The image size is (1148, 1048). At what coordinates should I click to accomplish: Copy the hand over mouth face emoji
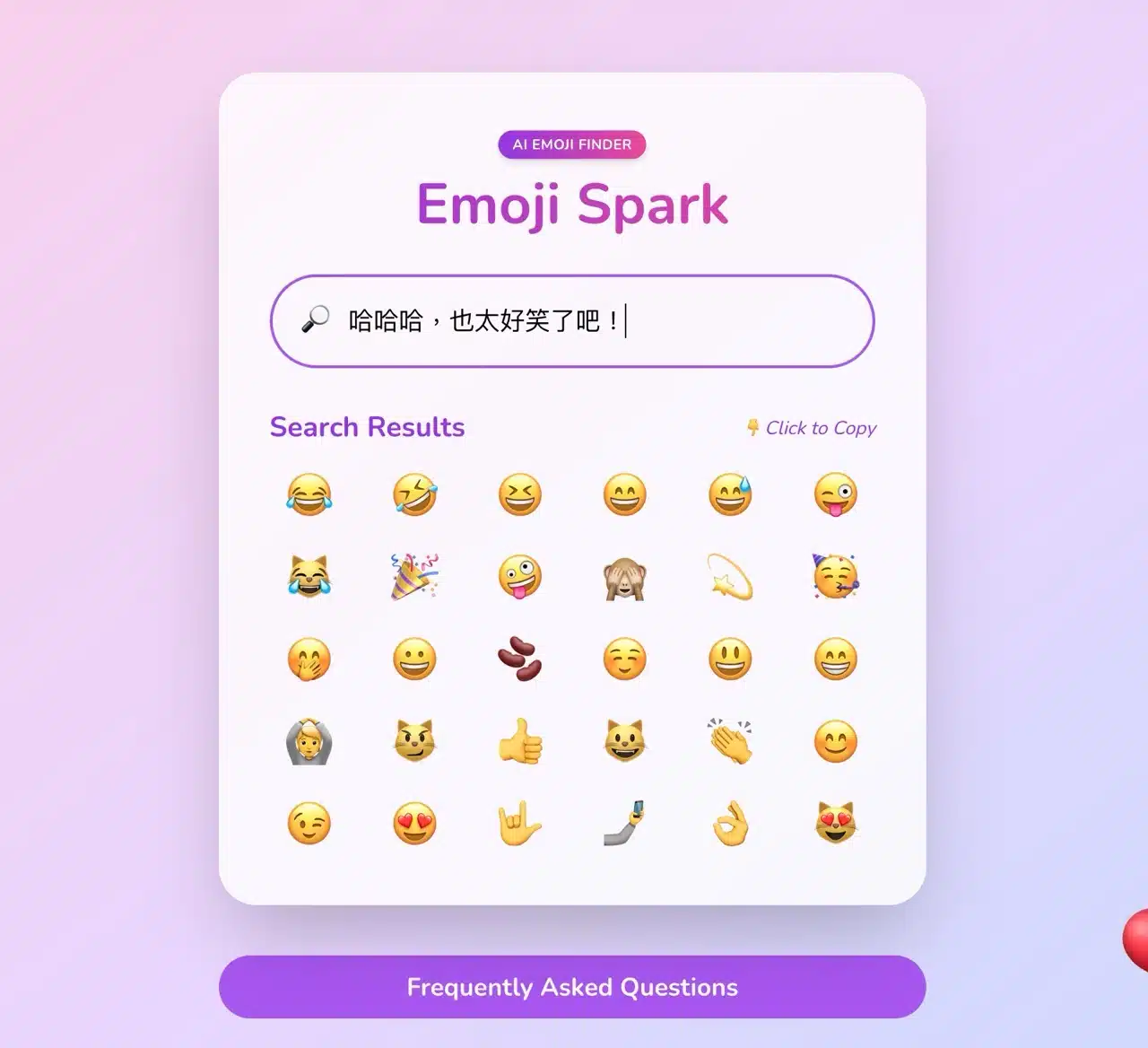click(x=309, y=659)
